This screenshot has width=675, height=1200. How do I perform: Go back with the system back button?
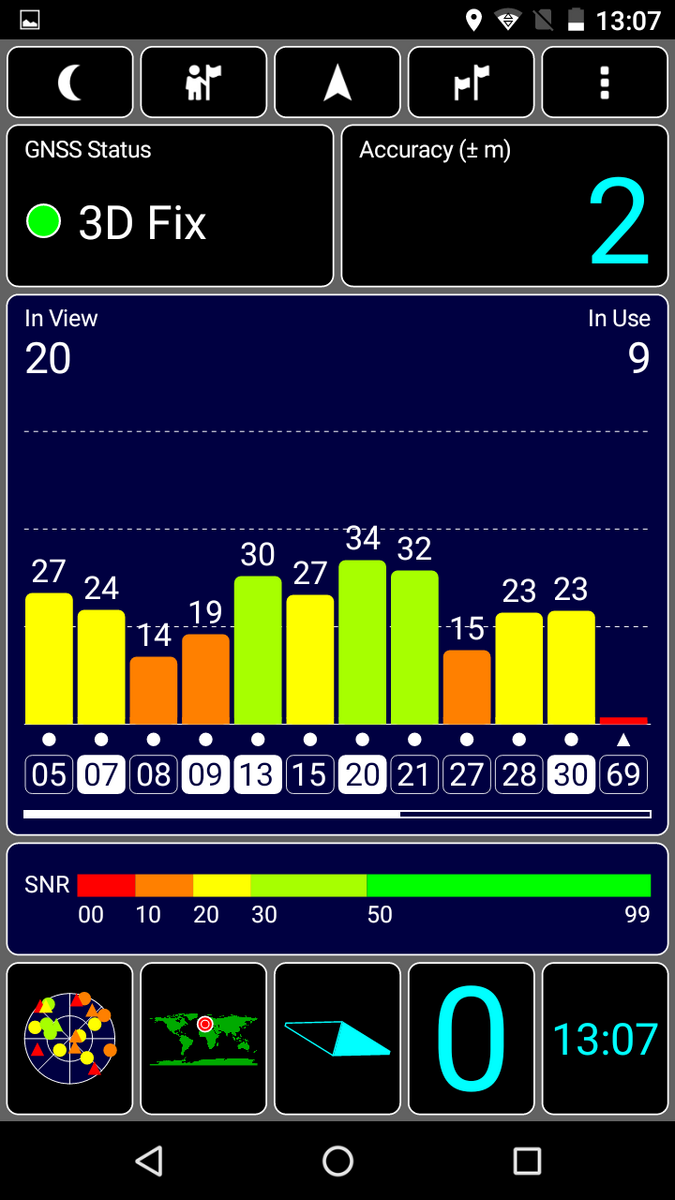pyautogui.click(x=149, y=1161)
